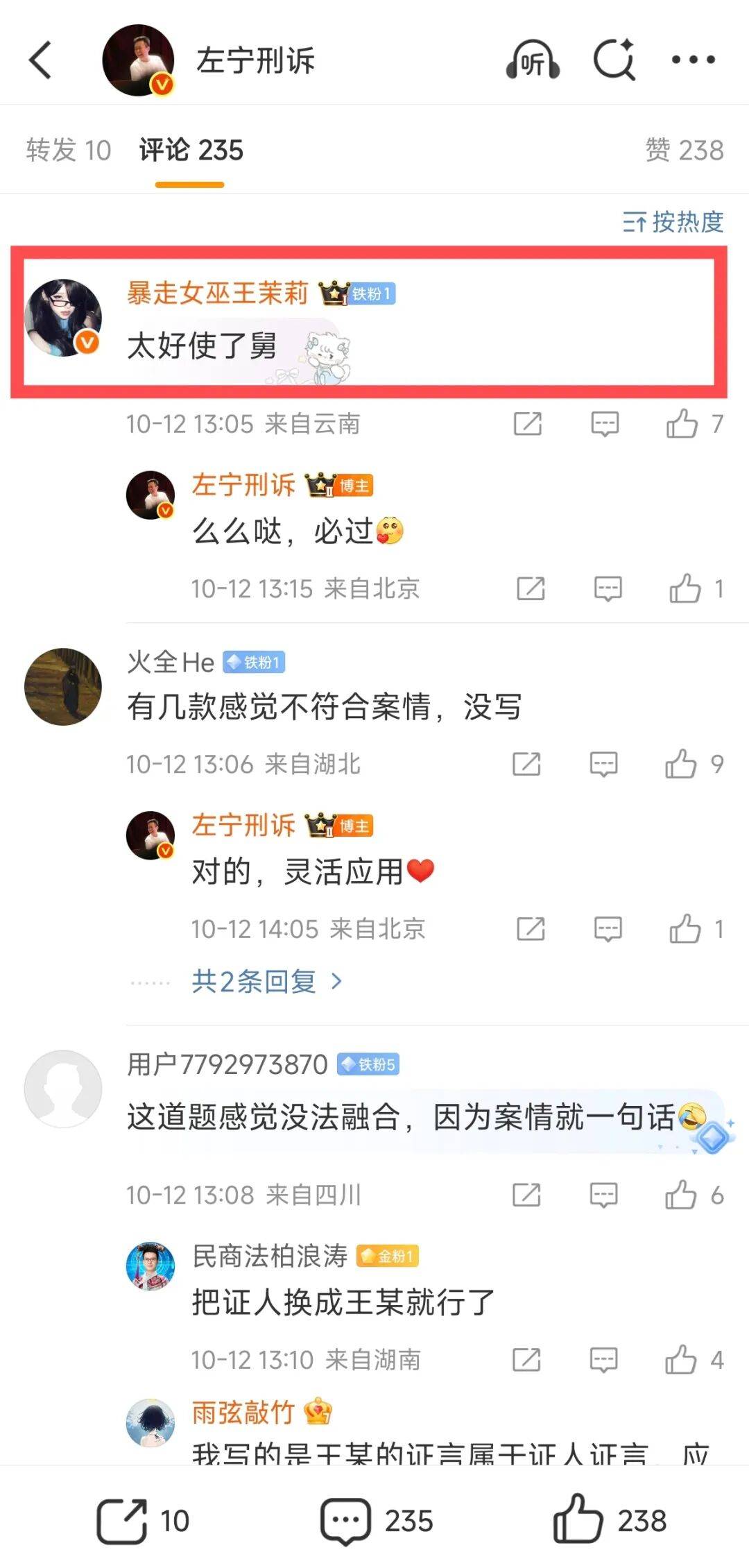Change comment sorting via 按热度
Image resolution: width=749 pixels, height=1568 pixels.
[x=673, y=222]
